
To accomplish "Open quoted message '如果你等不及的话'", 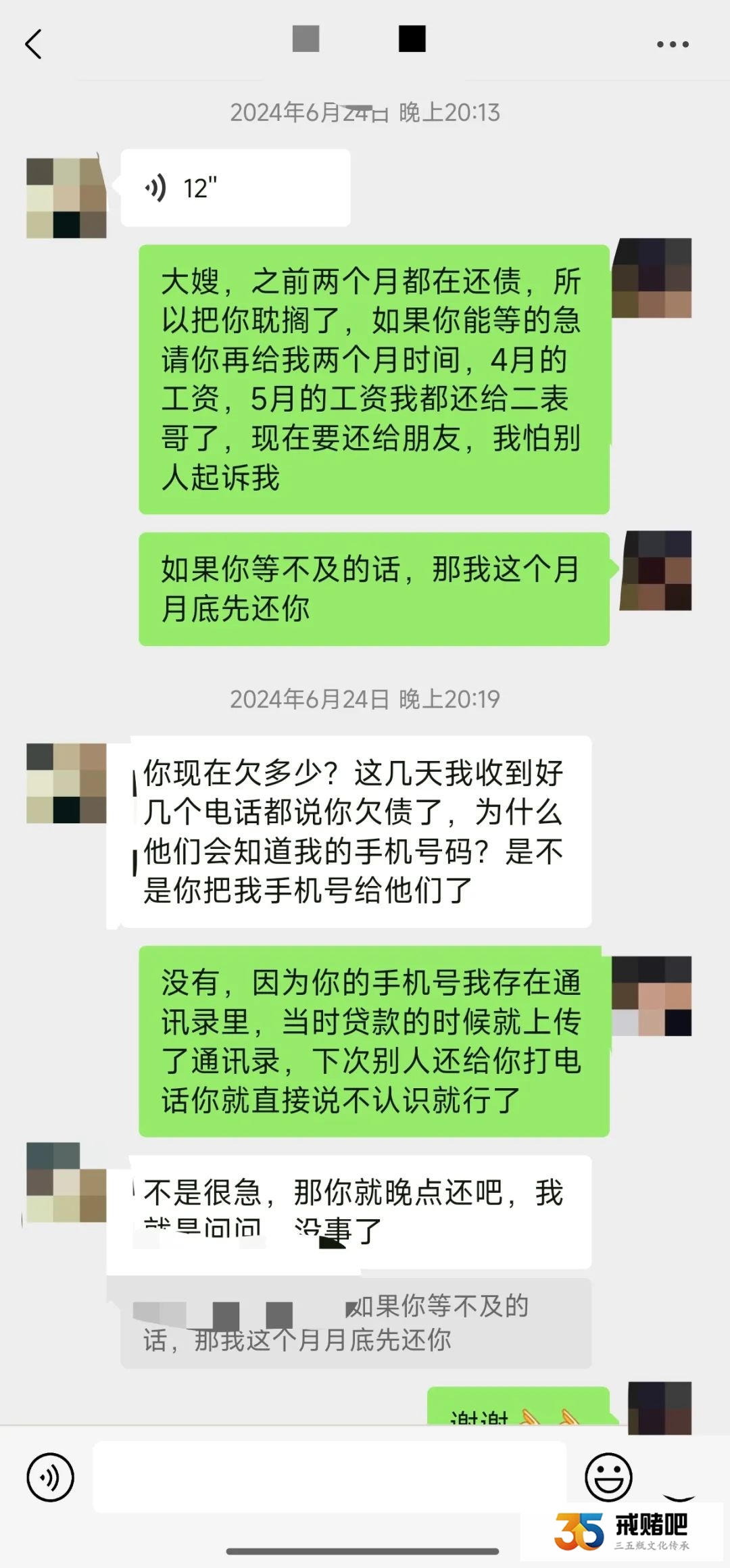I will pos(355,1323).
